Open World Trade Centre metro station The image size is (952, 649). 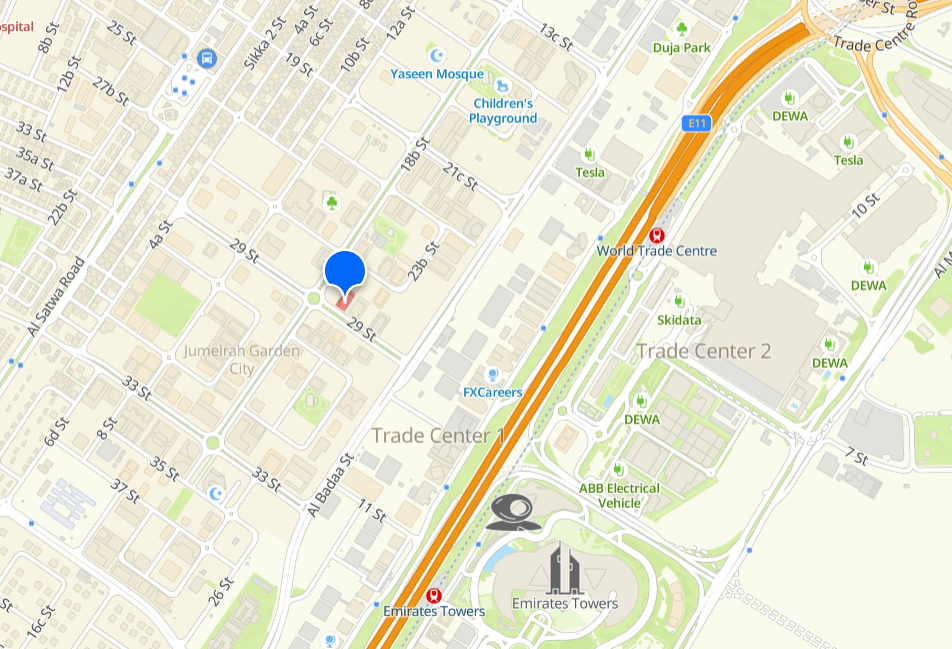[x=657, y=236]
